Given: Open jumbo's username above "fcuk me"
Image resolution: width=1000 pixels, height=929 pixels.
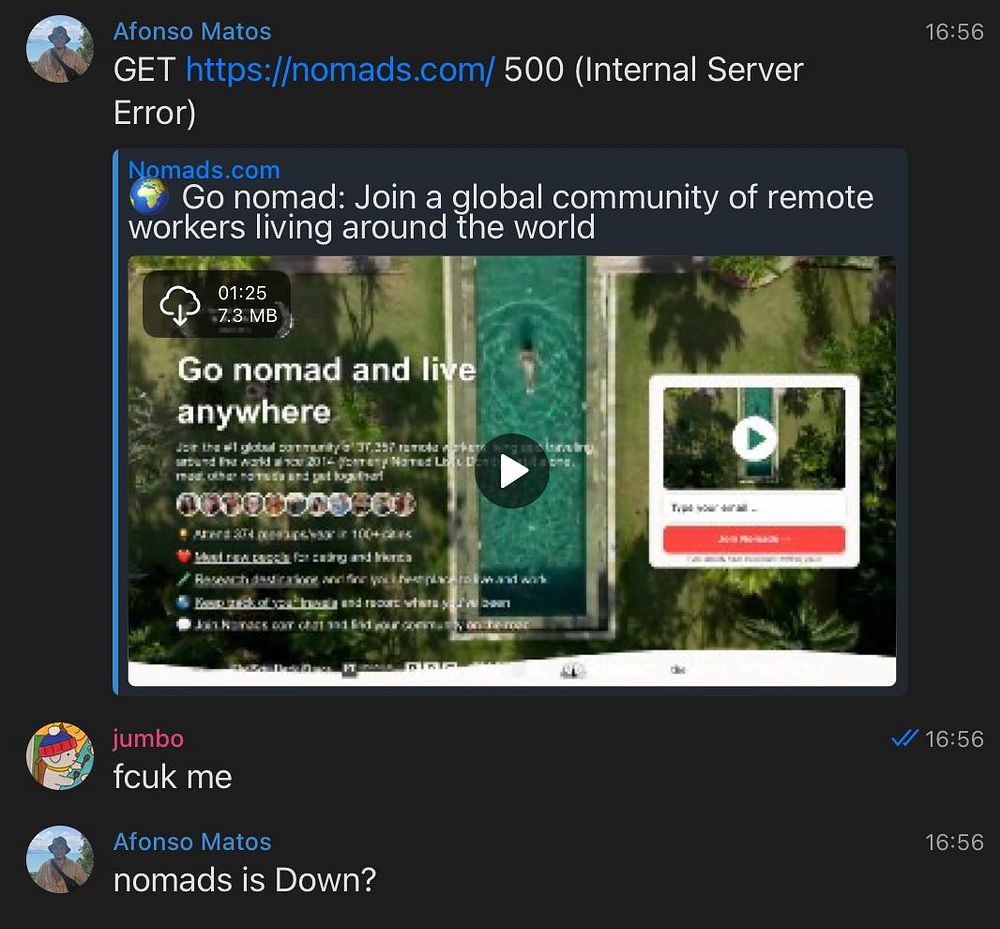Looking at the screenshot, I should [148, 739].
